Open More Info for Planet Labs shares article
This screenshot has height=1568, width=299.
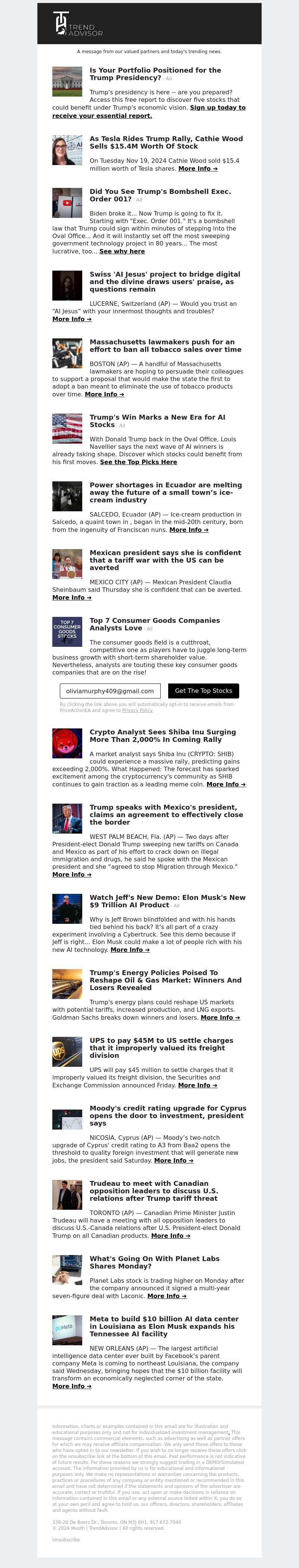click(x=167, y=1296)
